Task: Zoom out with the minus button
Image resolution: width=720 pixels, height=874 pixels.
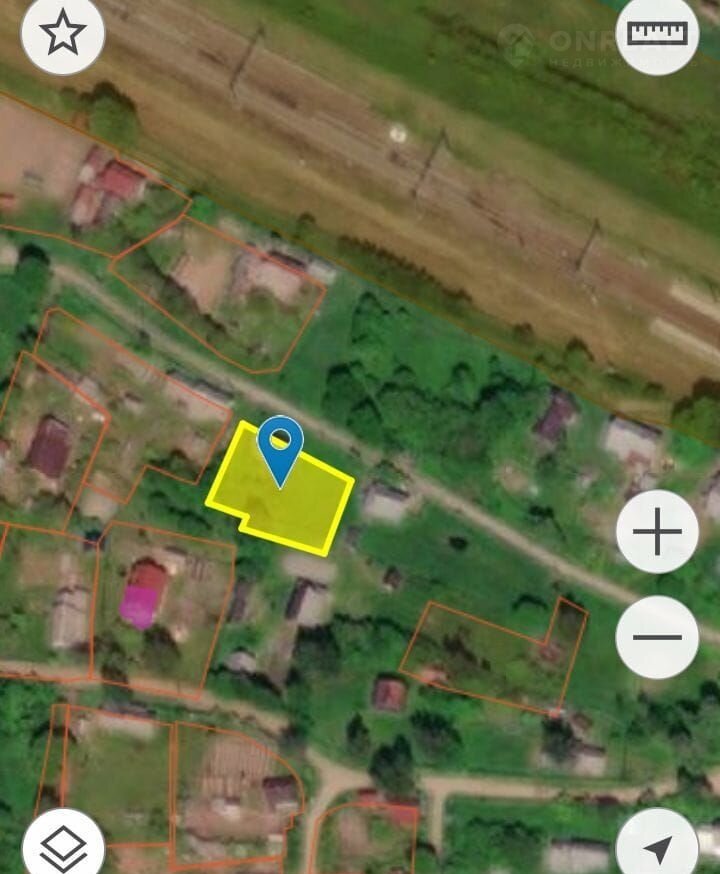Action: [657, 637]
